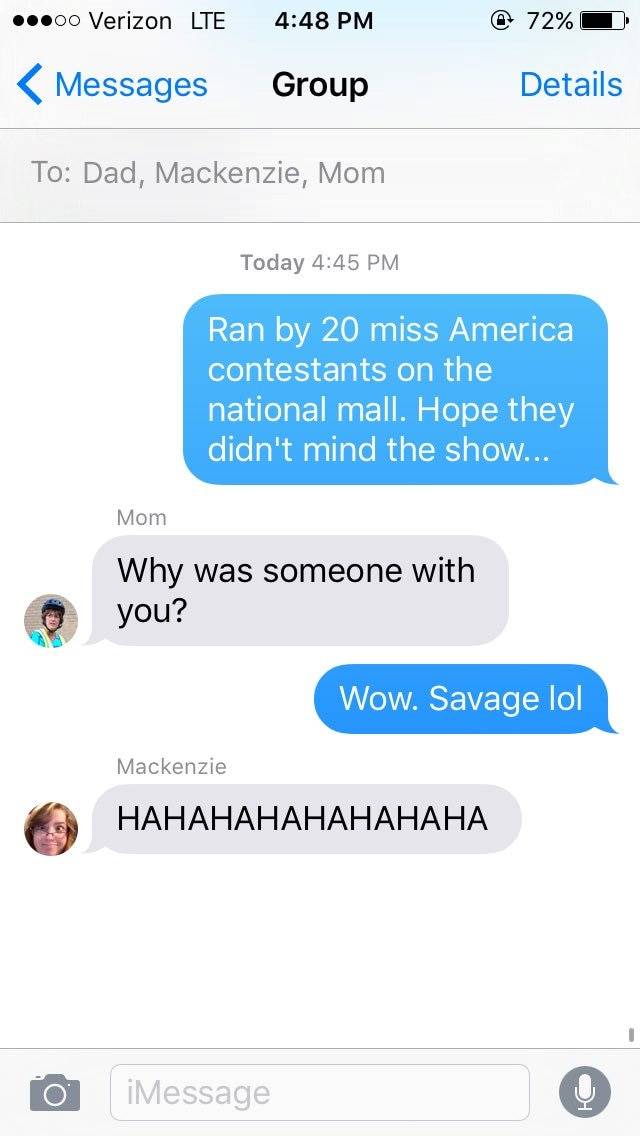Tap the camera icon to attach photo
This screenshot has width=640, height=1136.
tap(54, 1091)
